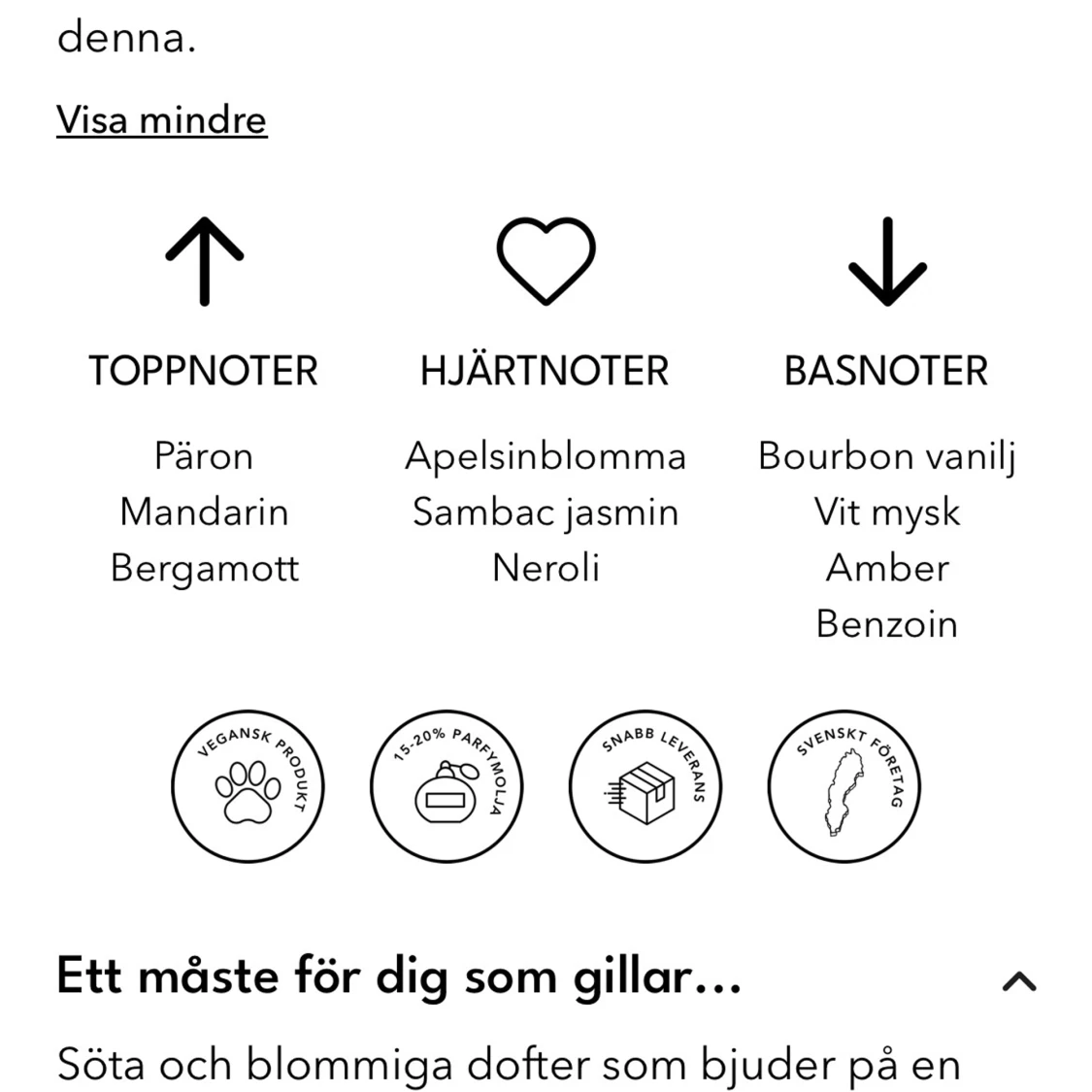Tap the "Visa mindre" link
Image resolution: width=1092 pixels, height=1092 pixels.
click(x=161, y=120)
